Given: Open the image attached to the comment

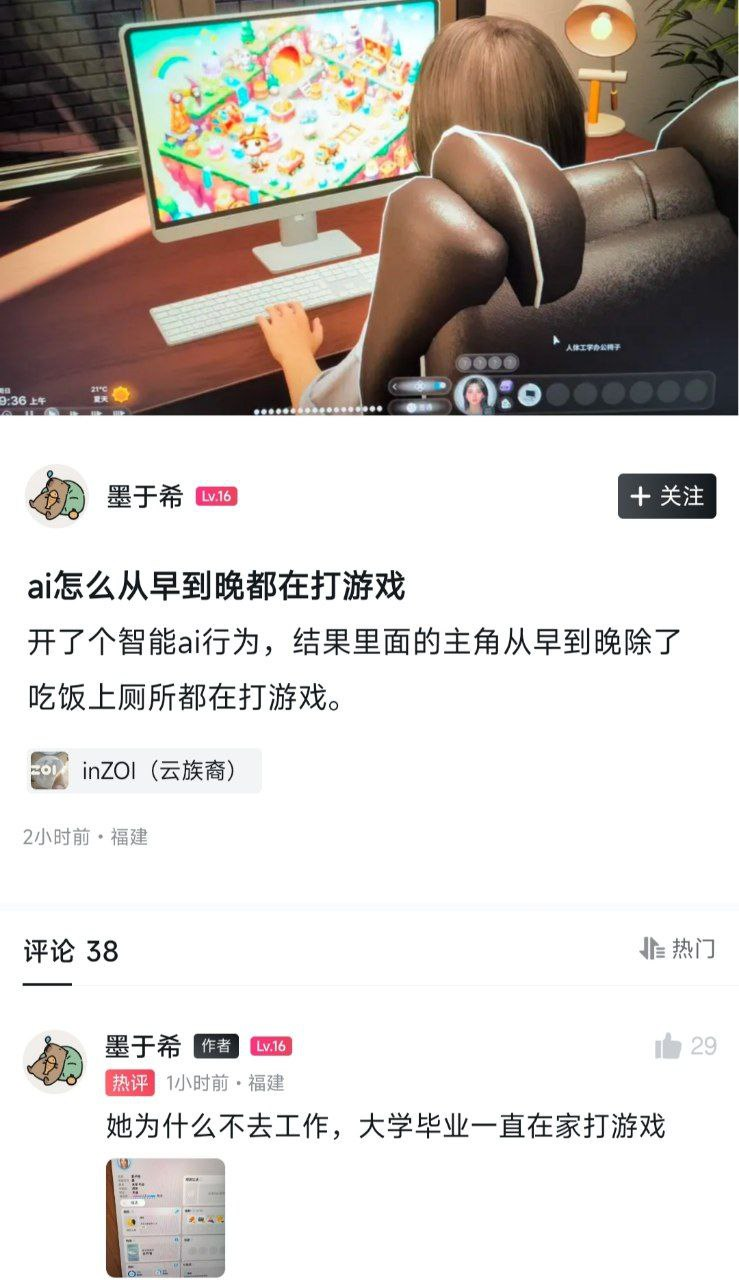Looking at the screenshot, I should [x=166, y=1217].
